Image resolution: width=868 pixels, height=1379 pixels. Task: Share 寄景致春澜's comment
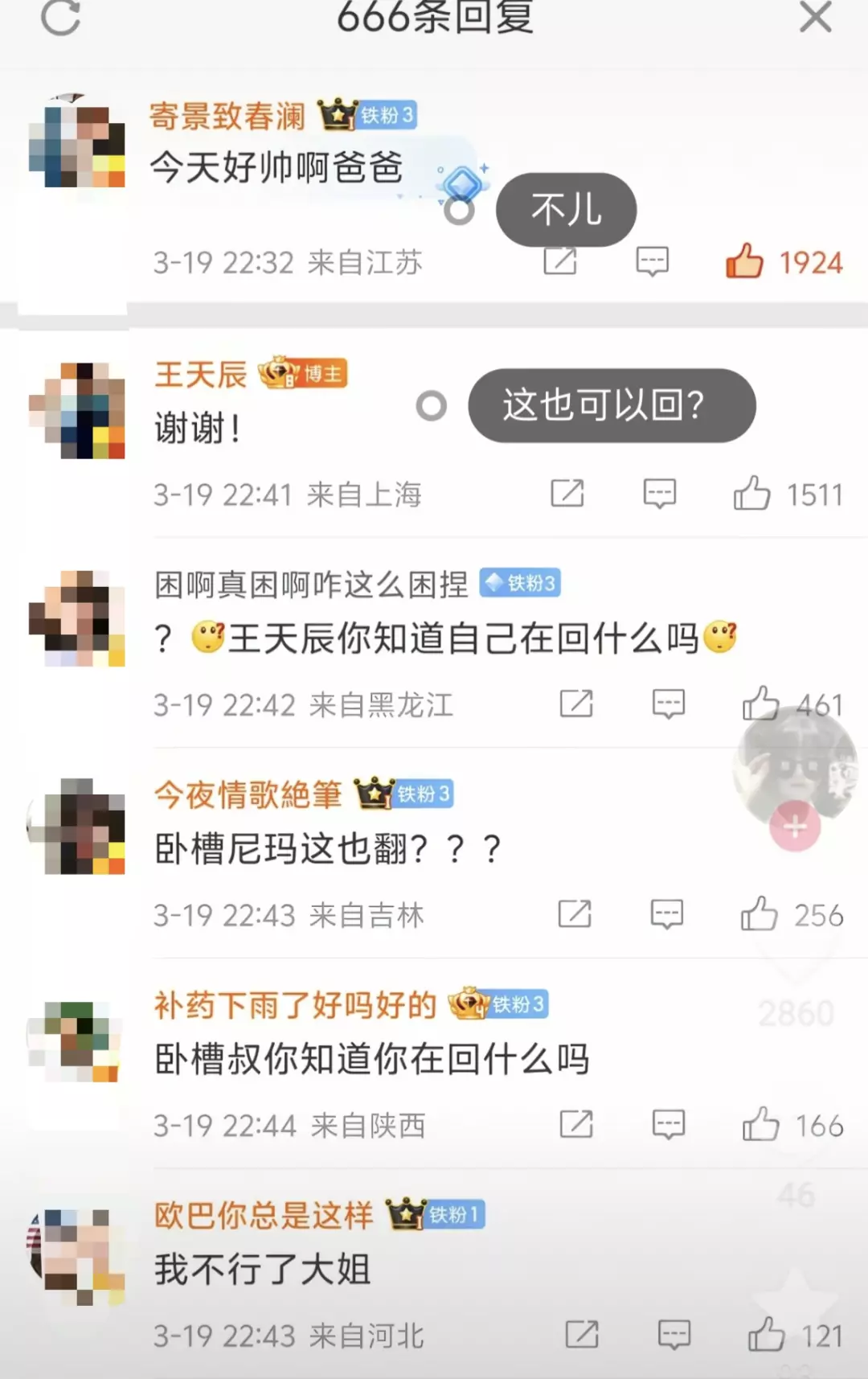point(560,261)
